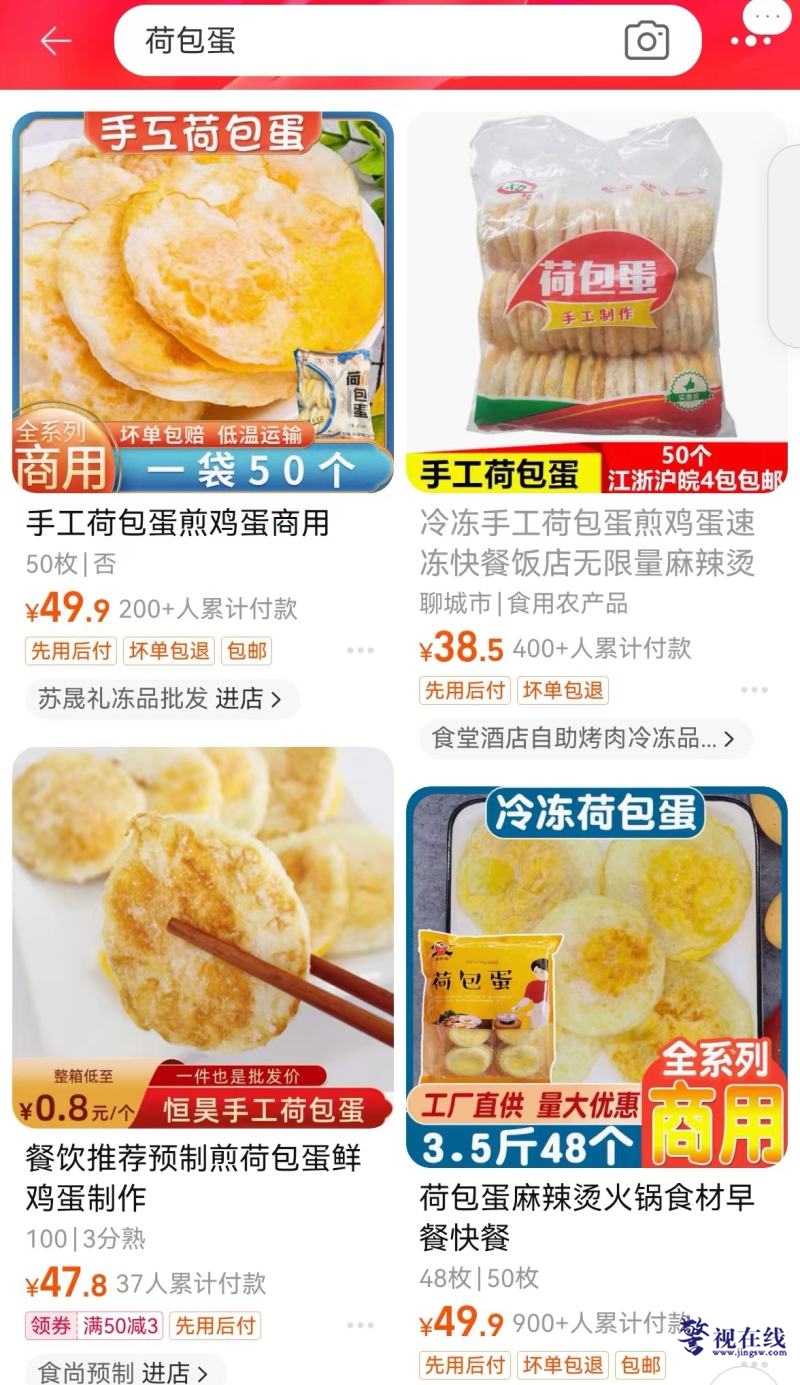Open more options for the ¥38.5 item
The width and height of the screenshot is (800, 1385).
[x=754, y=690]
